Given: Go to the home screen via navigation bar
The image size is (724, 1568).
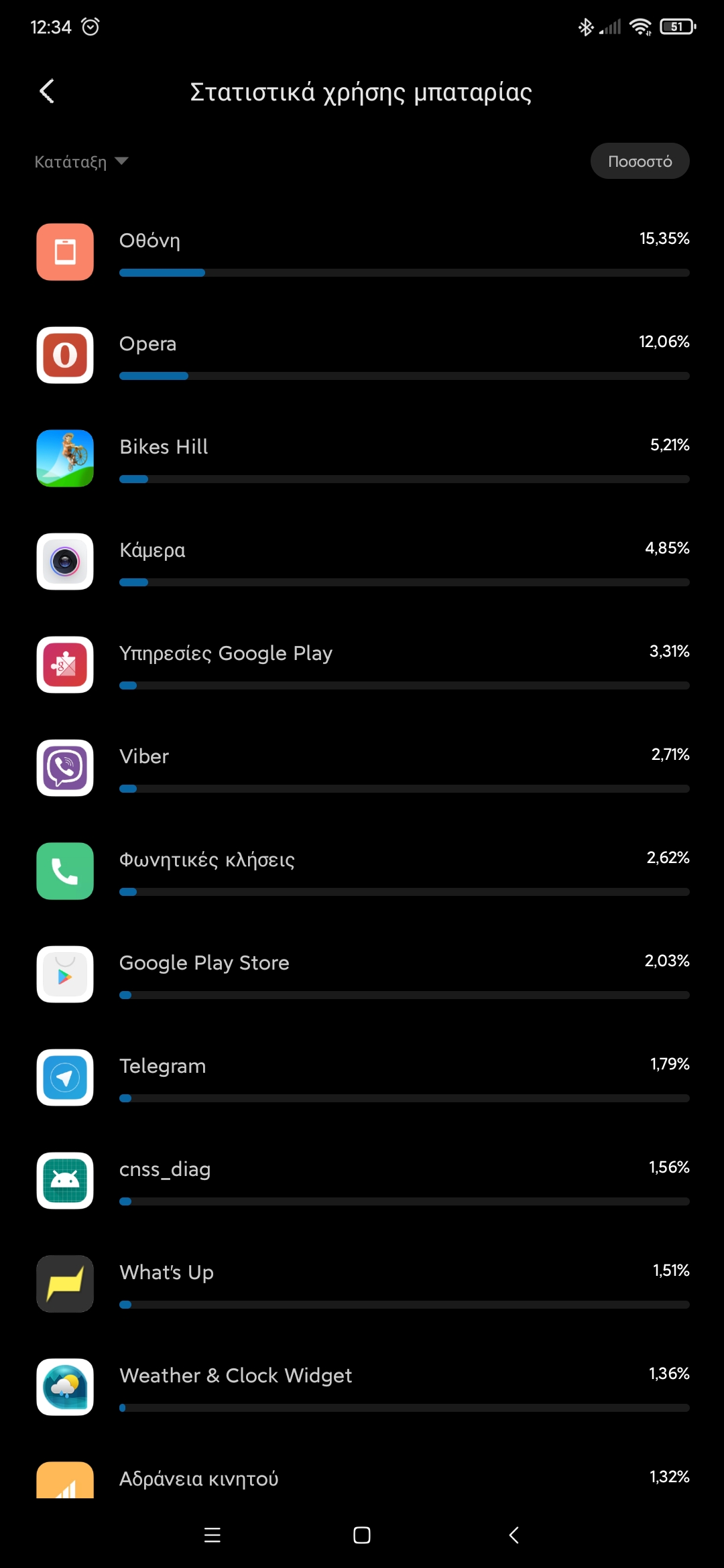Looking at the screenshot, I should [x=362, y=1535].
